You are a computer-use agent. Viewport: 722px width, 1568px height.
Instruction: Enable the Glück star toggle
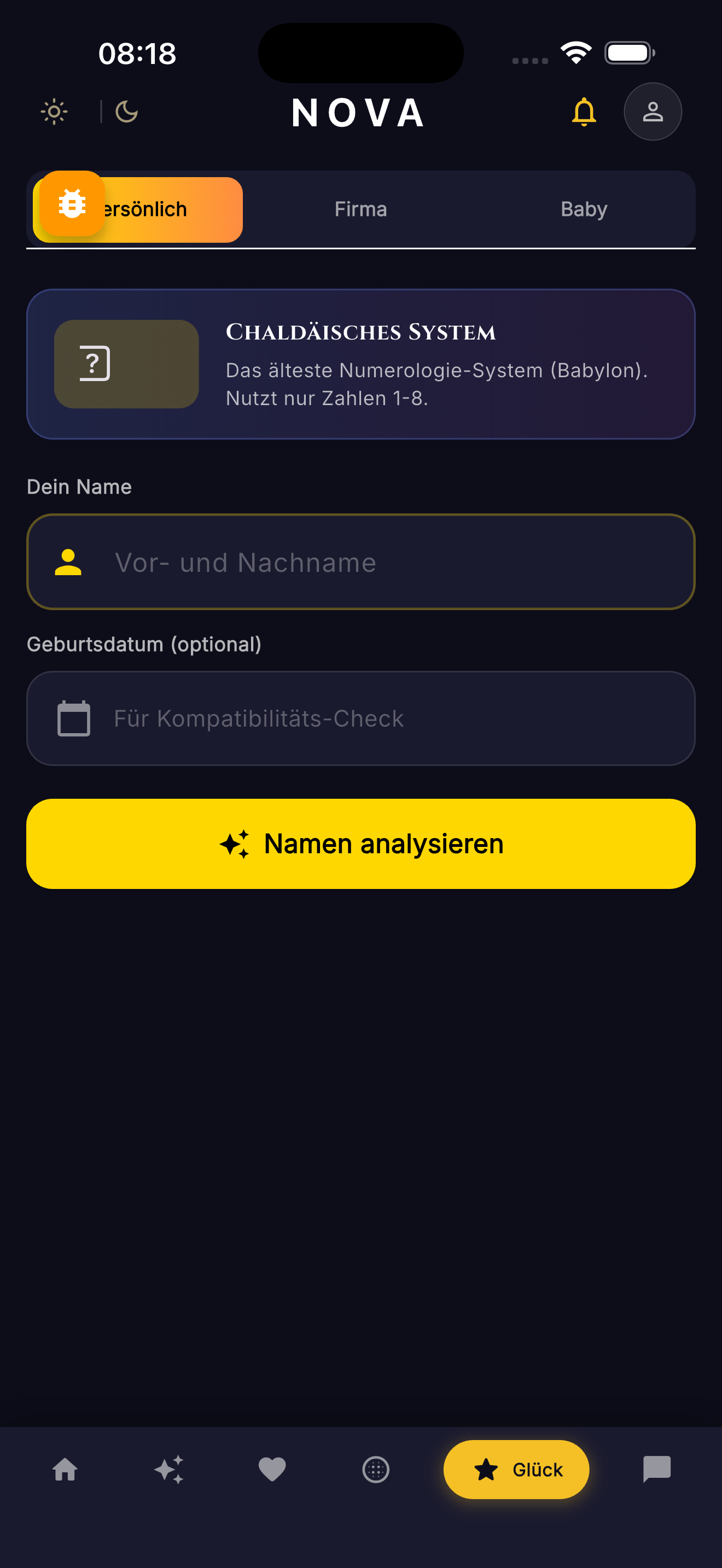[x=516, y=1470]
